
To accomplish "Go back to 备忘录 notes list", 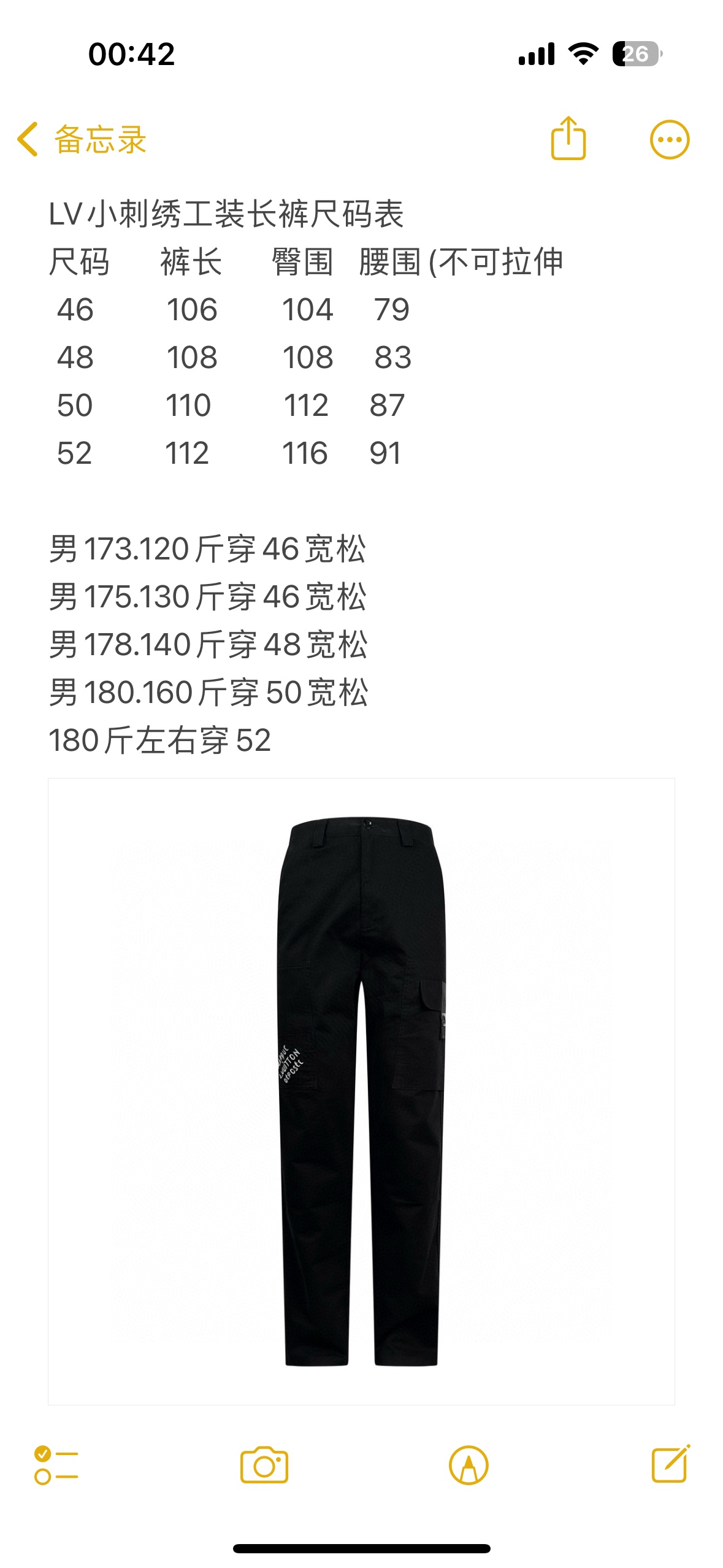I will tap(82, 139).
